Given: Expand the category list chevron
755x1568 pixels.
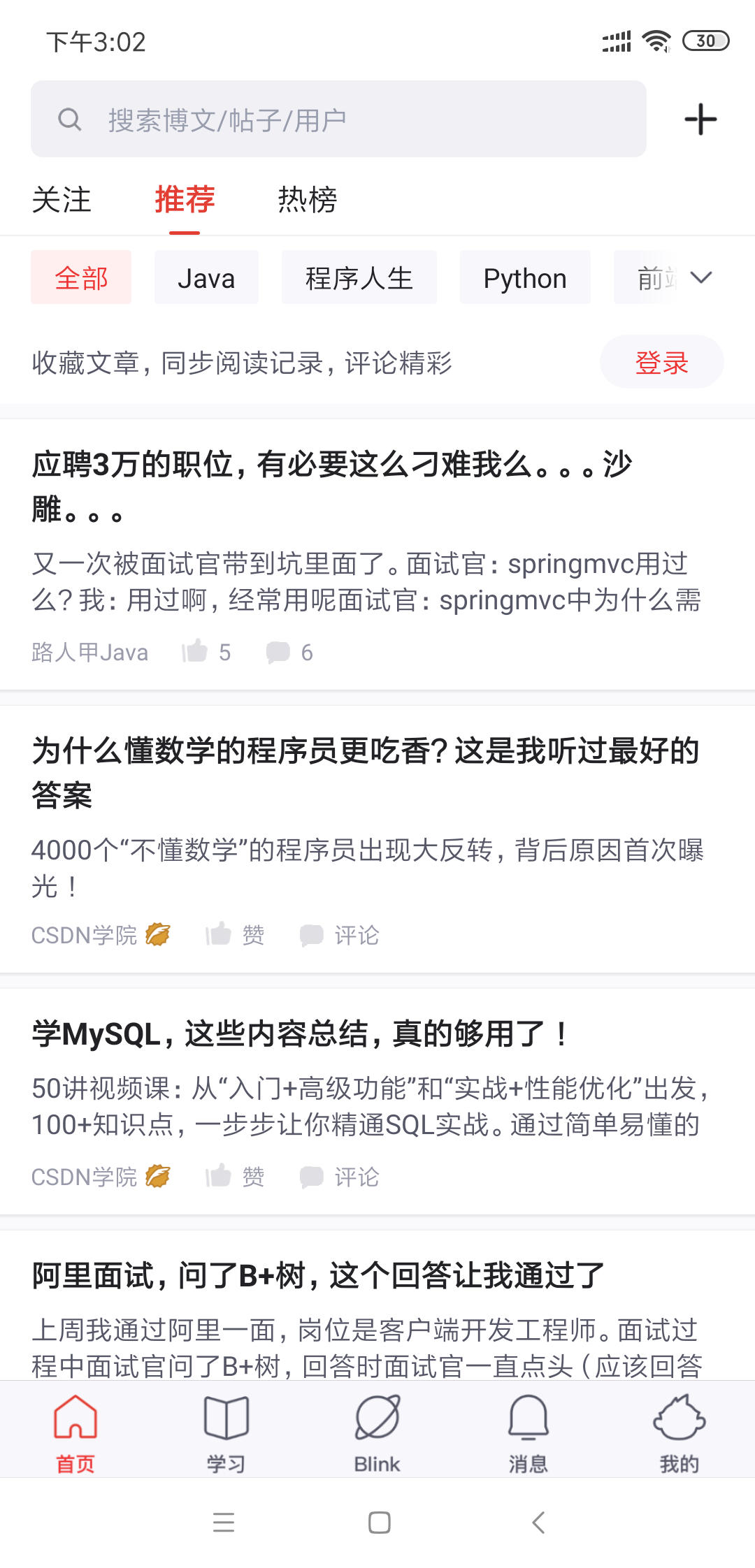Looking at the screenshot, I should (700, 278).
